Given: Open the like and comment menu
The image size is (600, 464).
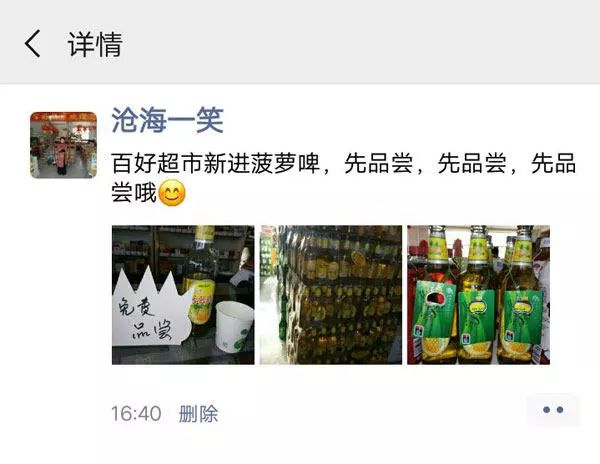Looking at the screenshot, I should click(x=552, y=411).
